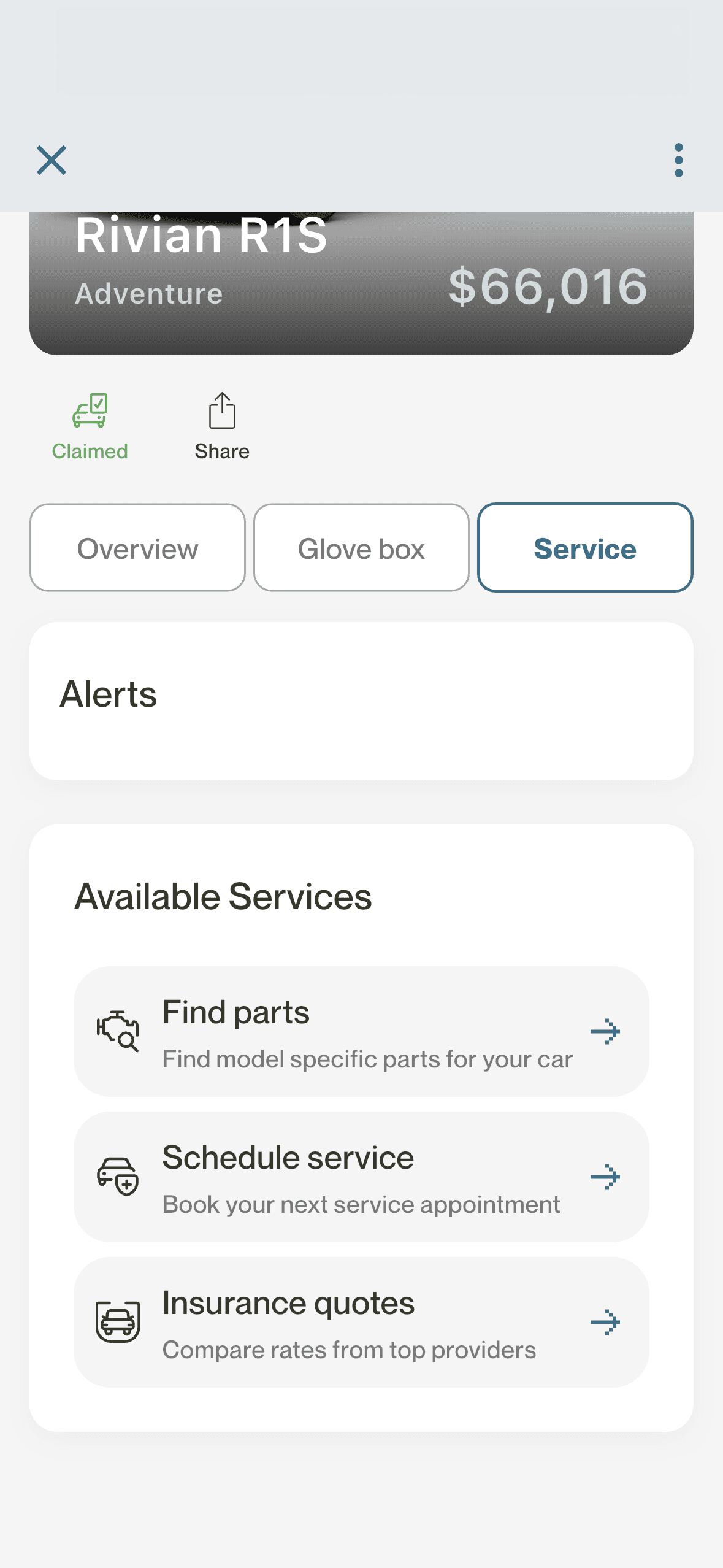This screenshot has height=1568, width=723.
Task: Close the vehicle detail view with the X
Action: tap(52, 160)
